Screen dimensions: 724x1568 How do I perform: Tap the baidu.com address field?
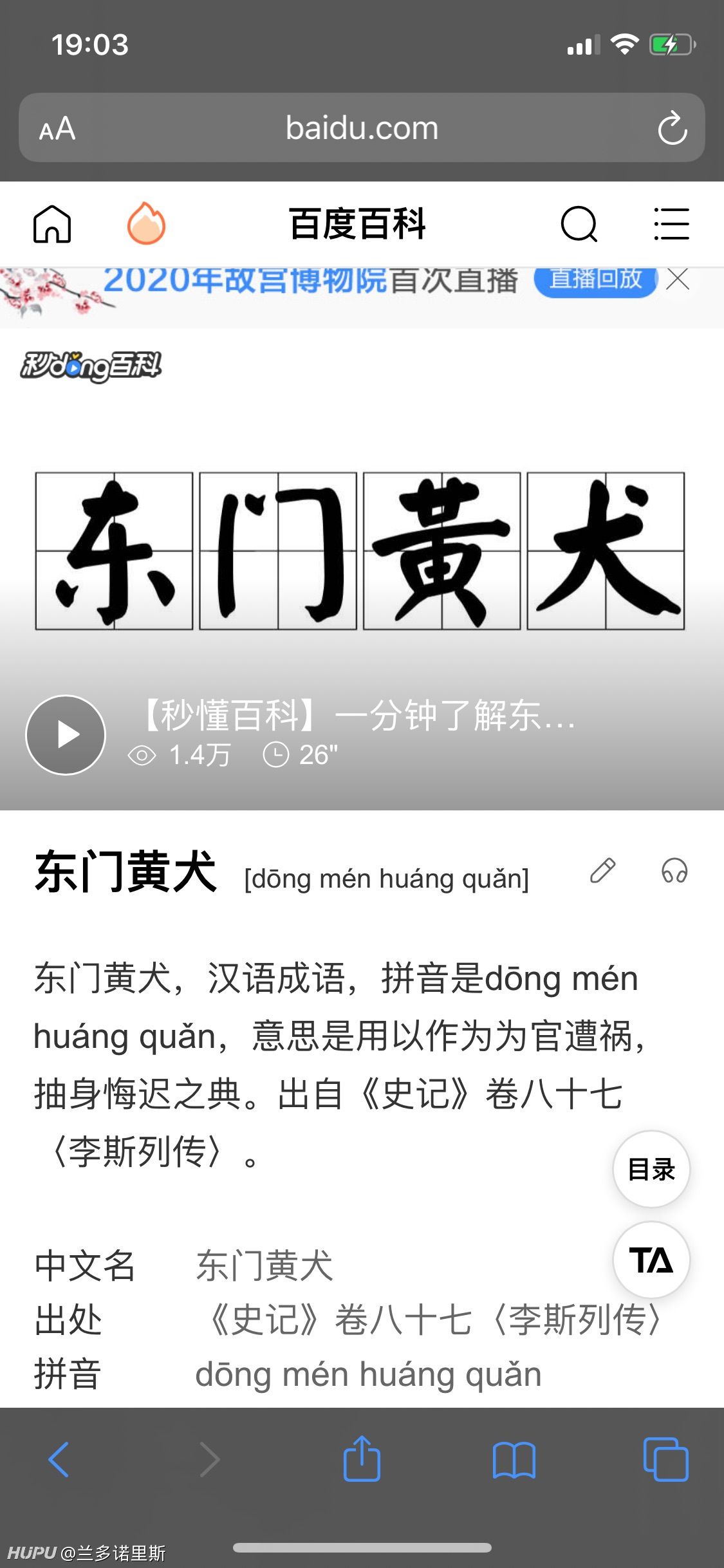362,127
